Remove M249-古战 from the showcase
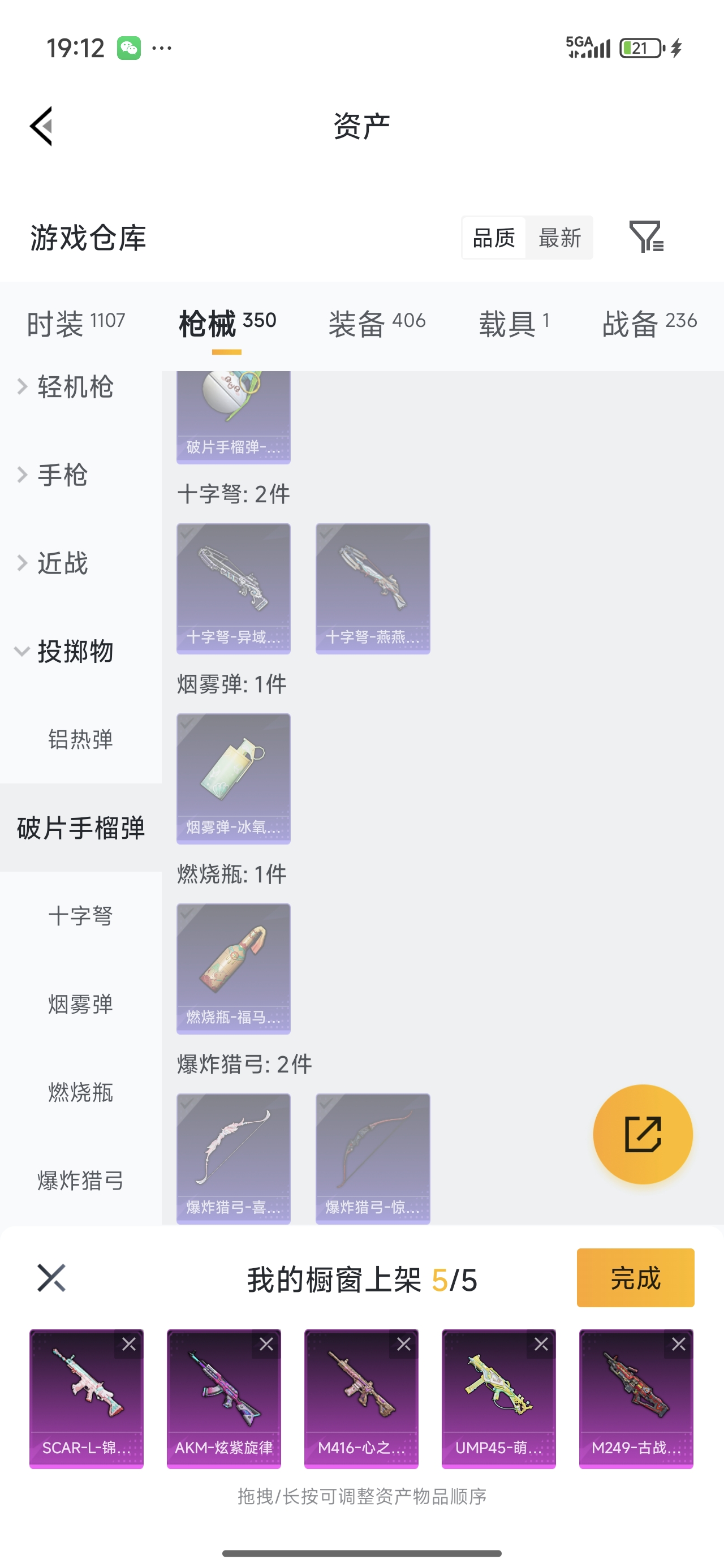Image resolution: width=724 pixels, height=1568 pixels. [x=678, y=1344]
